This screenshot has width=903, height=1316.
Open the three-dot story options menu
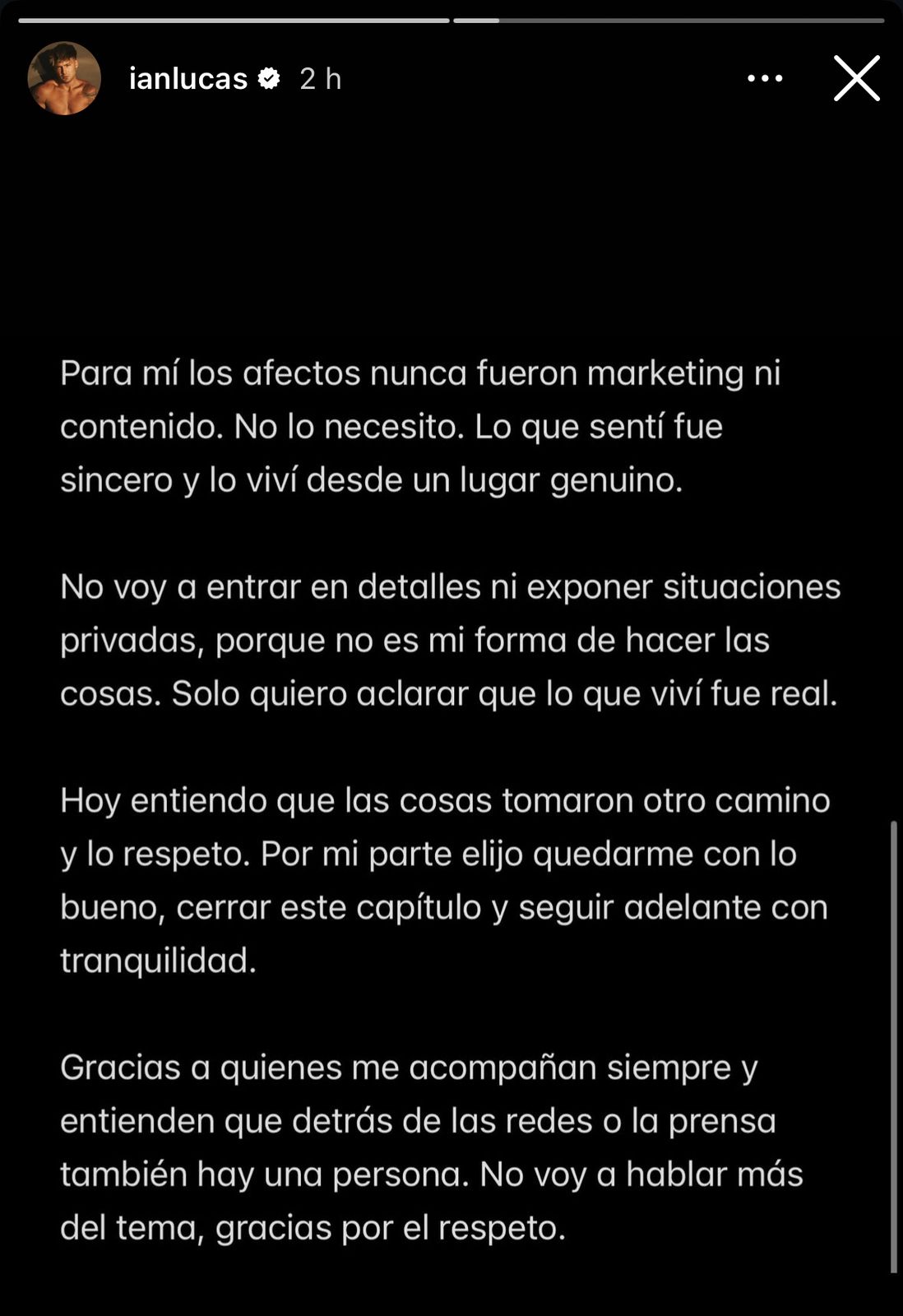(765, 78)
